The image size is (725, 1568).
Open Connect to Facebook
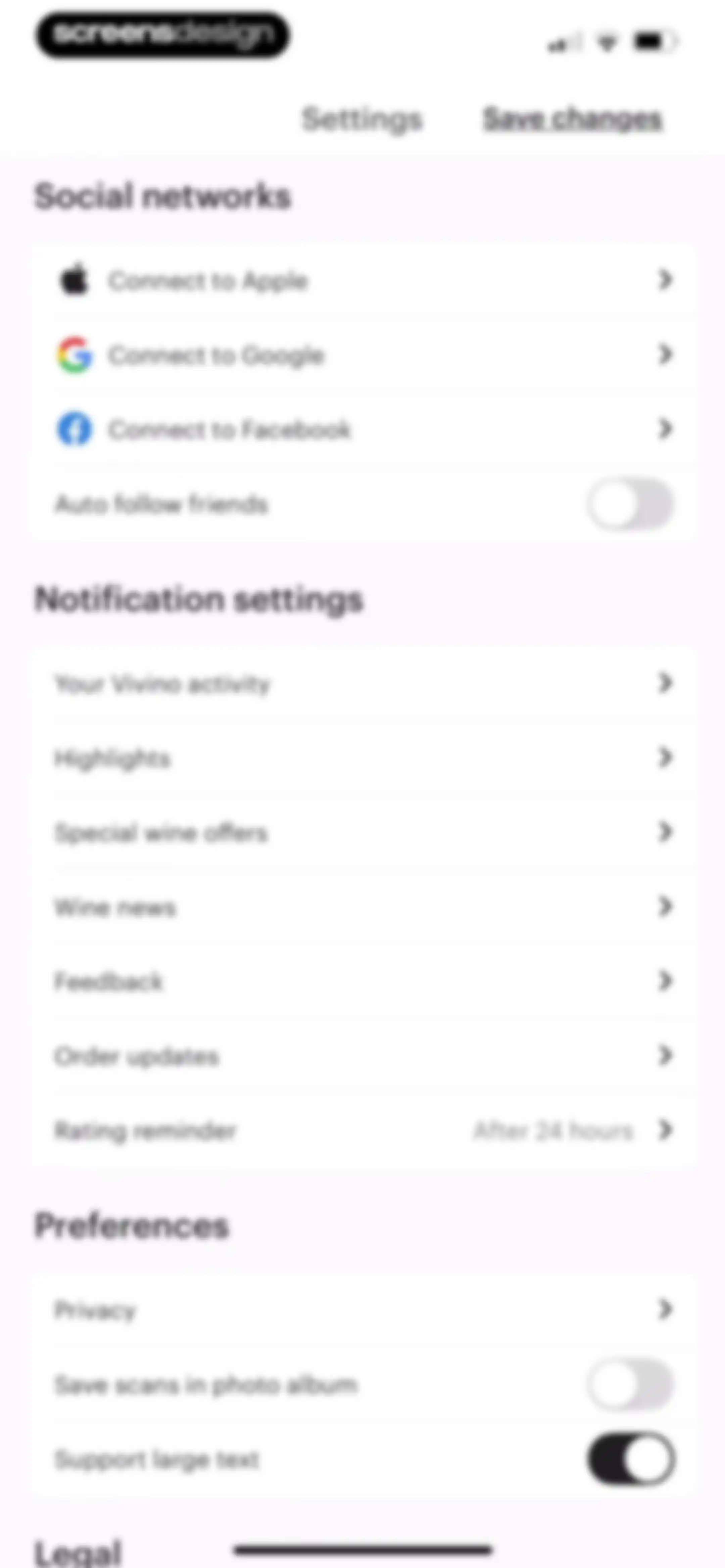363,430
